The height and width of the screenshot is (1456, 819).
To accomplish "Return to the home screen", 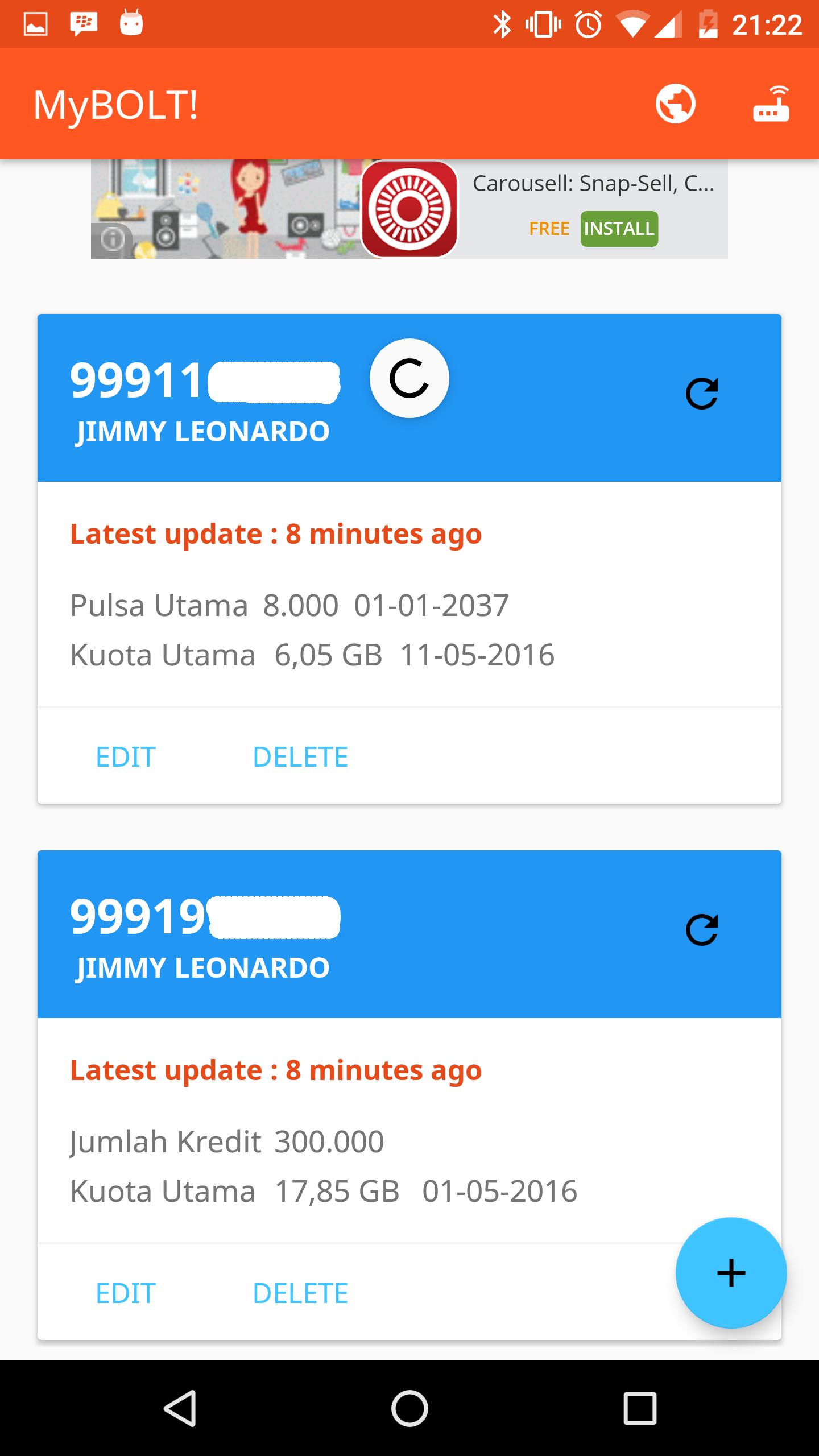I will [x=409, y=1408].
